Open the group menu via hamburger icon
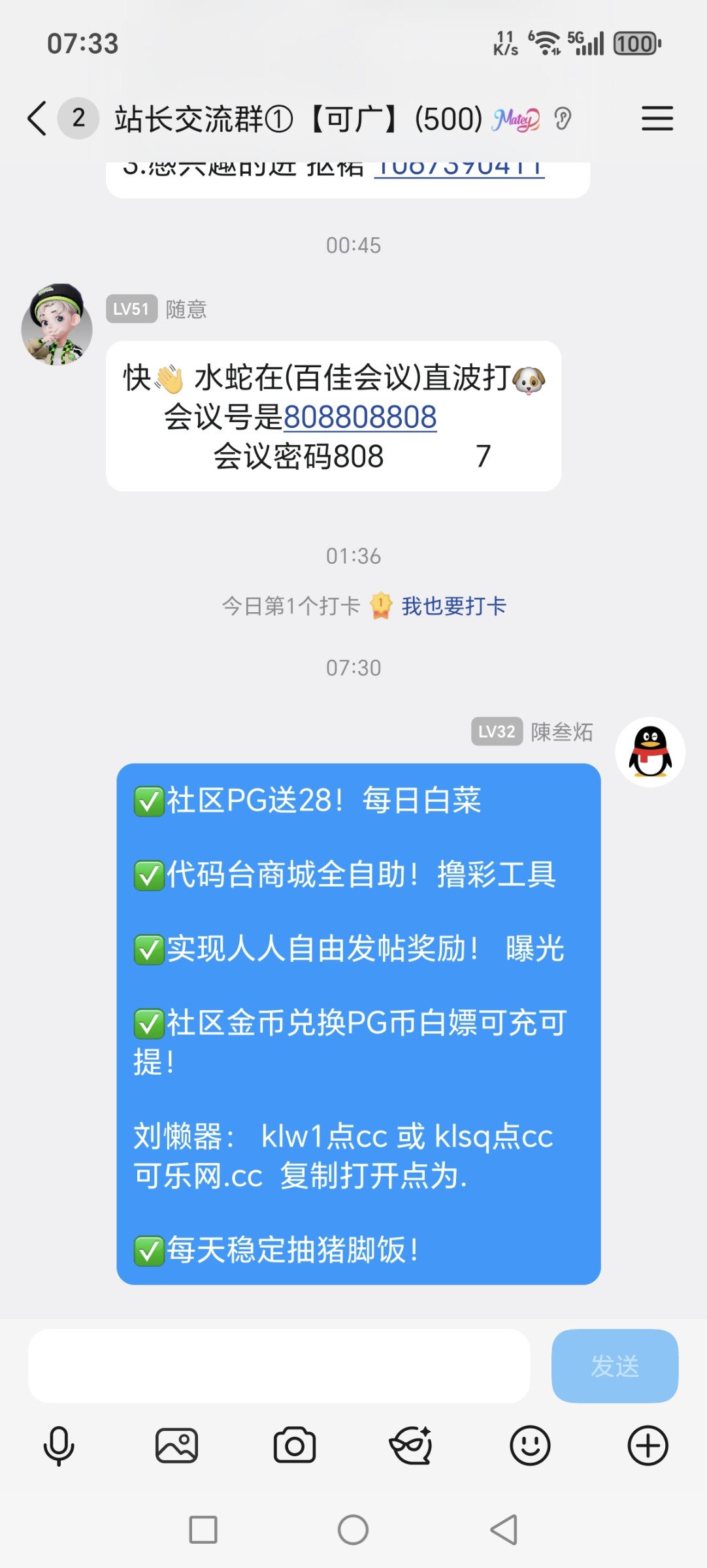The width and height of the screenshot is (707, 1568). (657, 120)
